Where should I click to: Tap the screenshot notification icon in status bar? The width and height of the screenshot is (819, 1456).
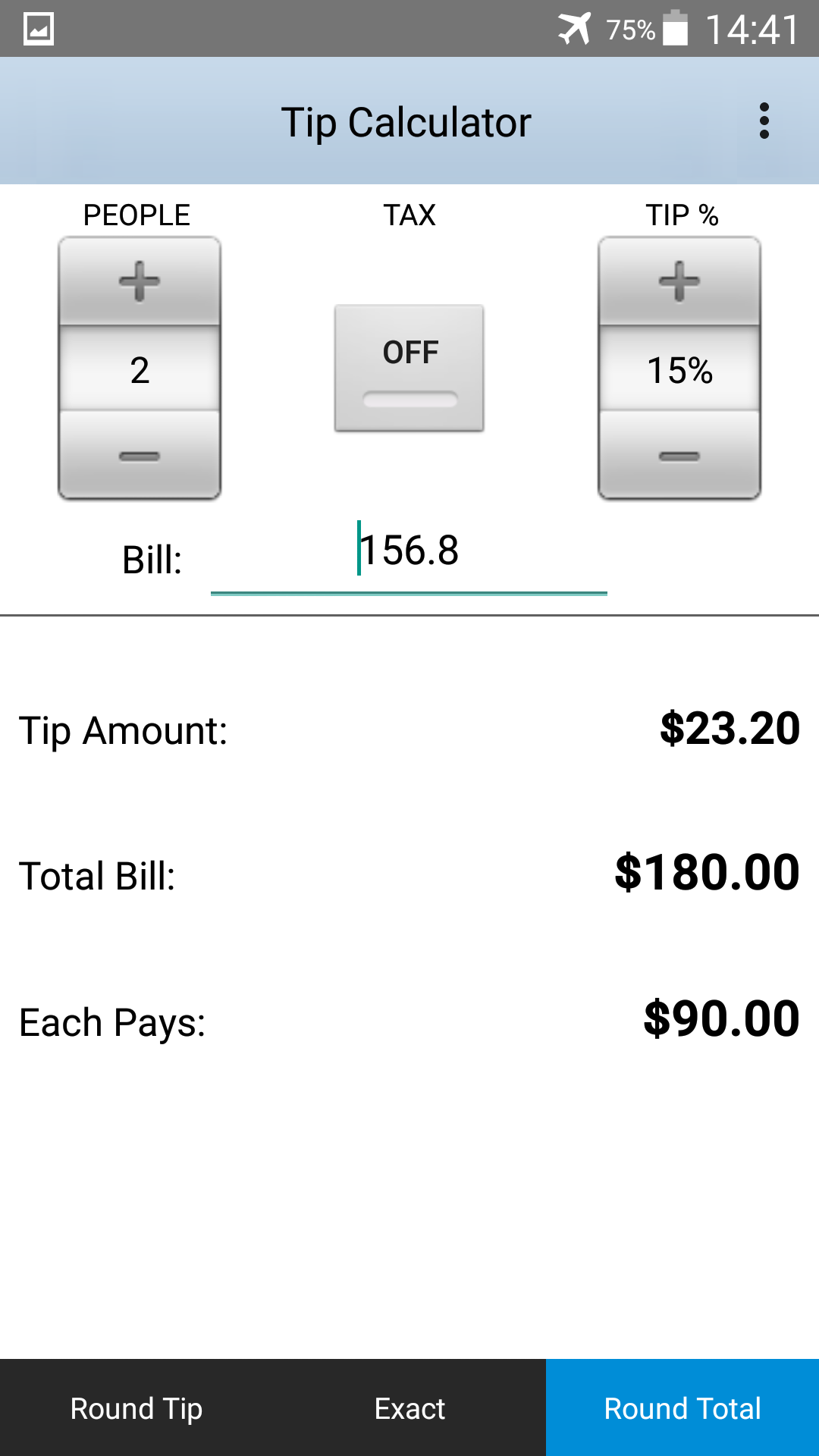pyautogui.click(x=38, y=29)
